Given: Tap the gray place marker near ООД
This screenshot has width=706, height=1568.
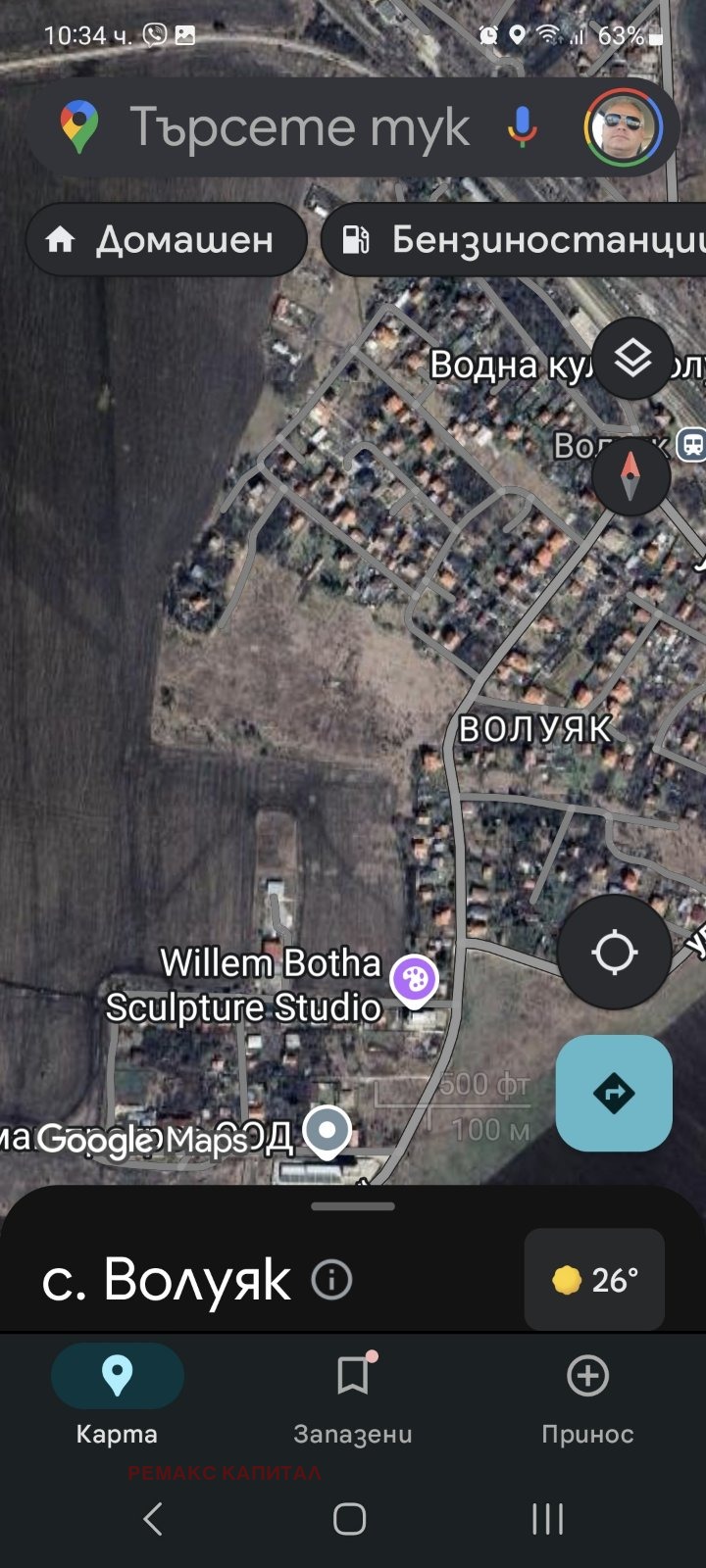Looking at the screenshot, I should [327, 1132].
